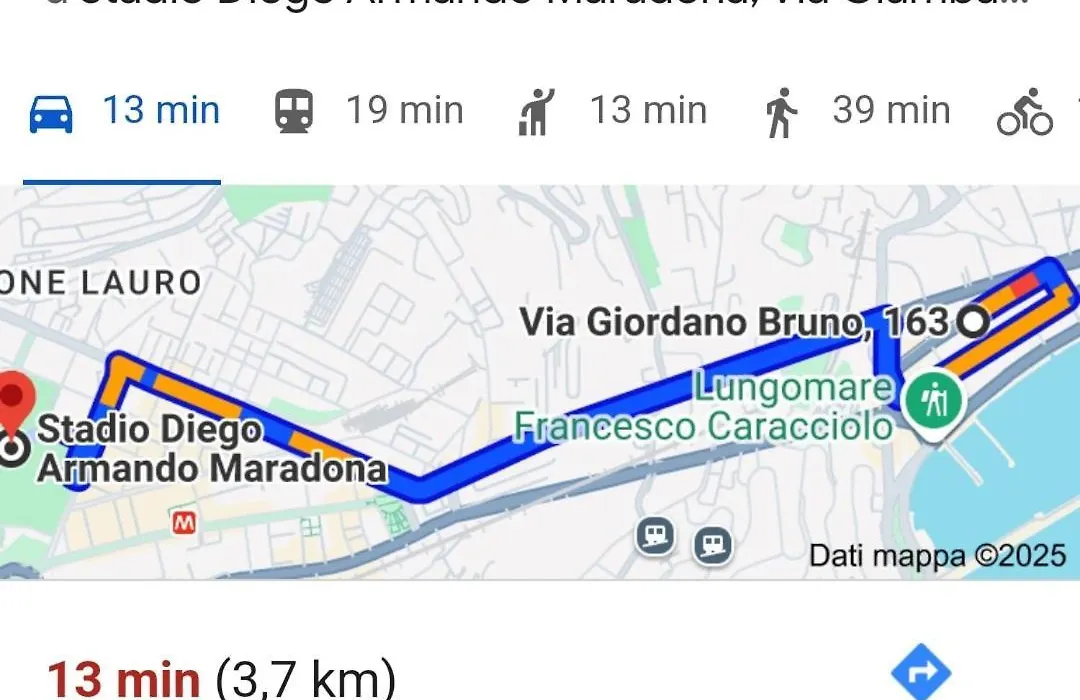Select the driving tab showing 13 min
This screenshot has width=1080, height=700.
[x=124, y=112]
